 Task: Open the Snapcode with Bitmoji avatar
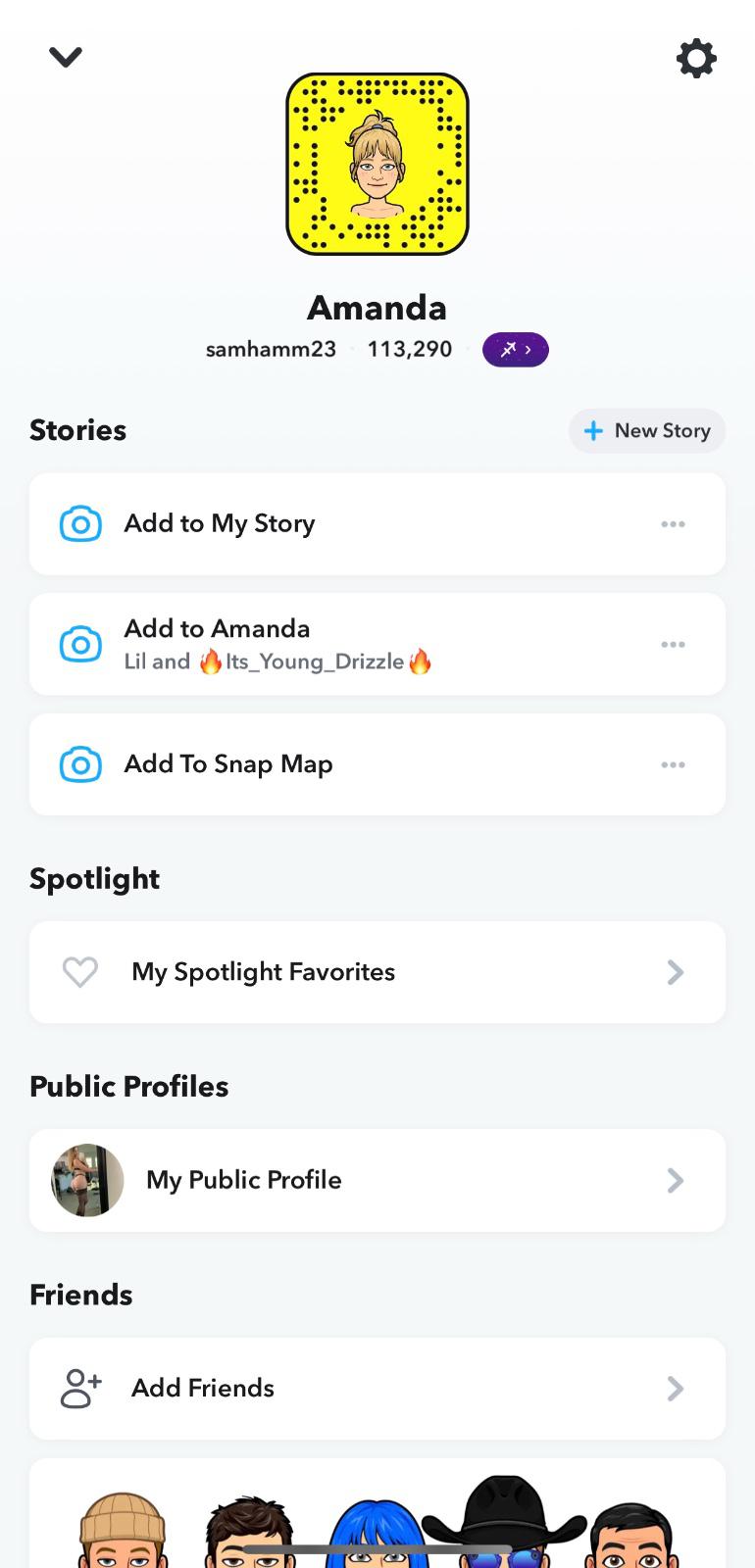377,165
